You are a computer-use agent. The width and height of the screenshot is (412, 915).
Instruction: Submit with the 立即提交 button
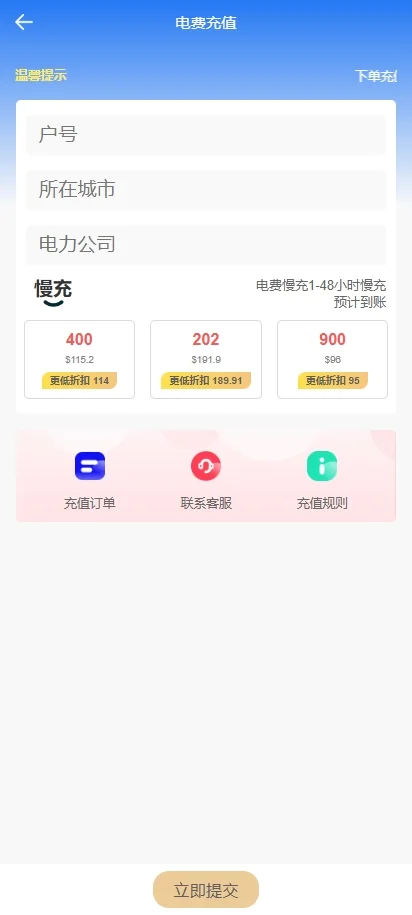pos(206,890)
